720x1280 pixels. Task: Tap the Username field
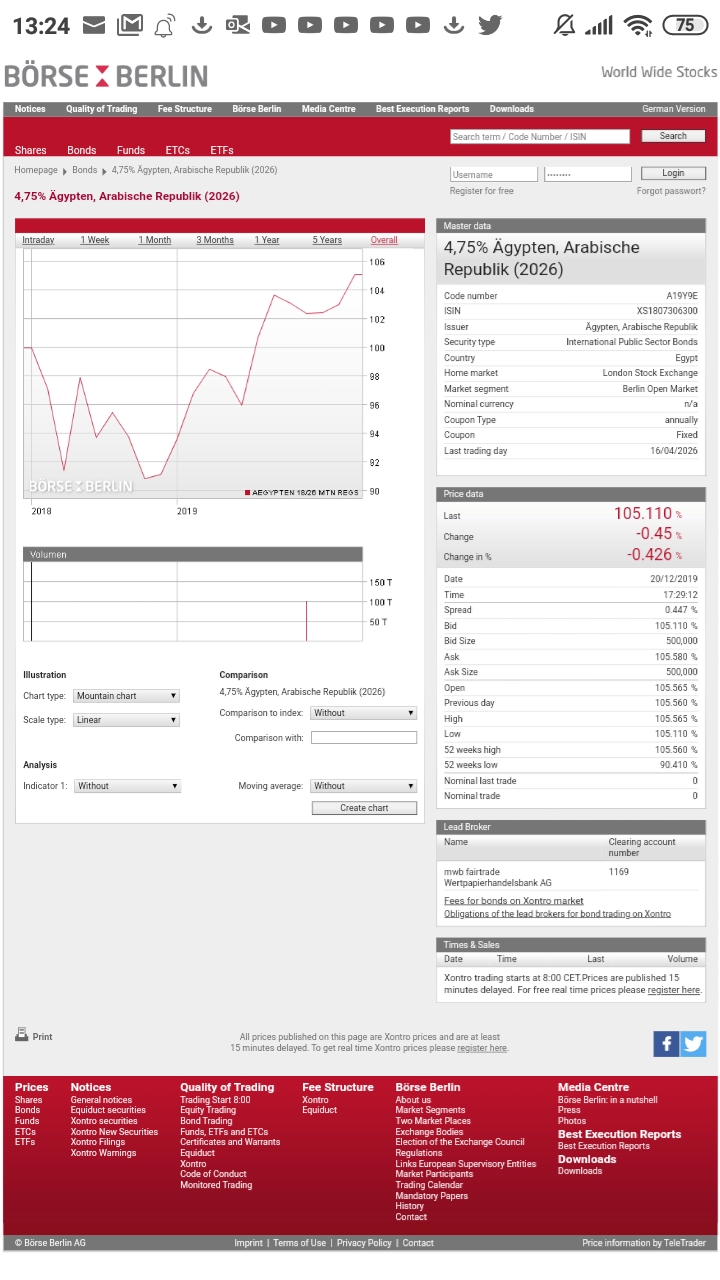click(494, 173)
